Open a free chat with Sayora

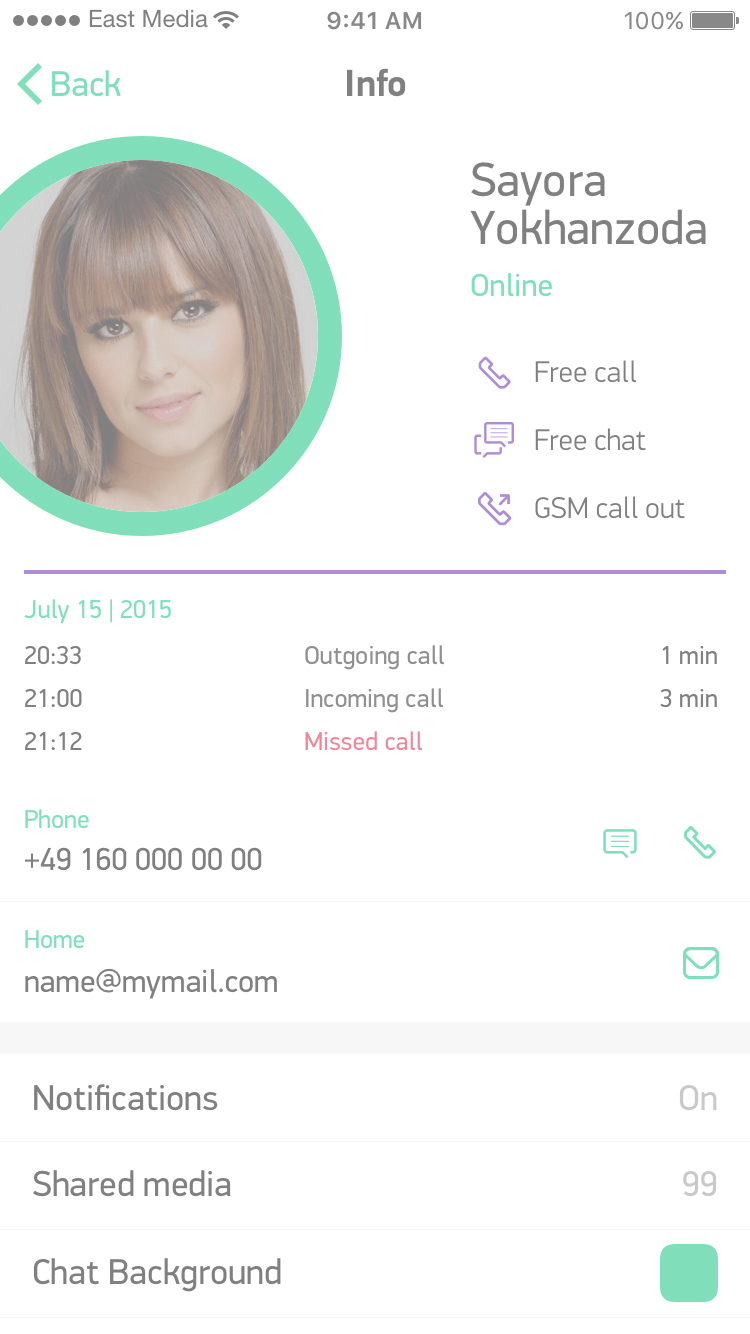pyautogui.click(x=562, y=441)
